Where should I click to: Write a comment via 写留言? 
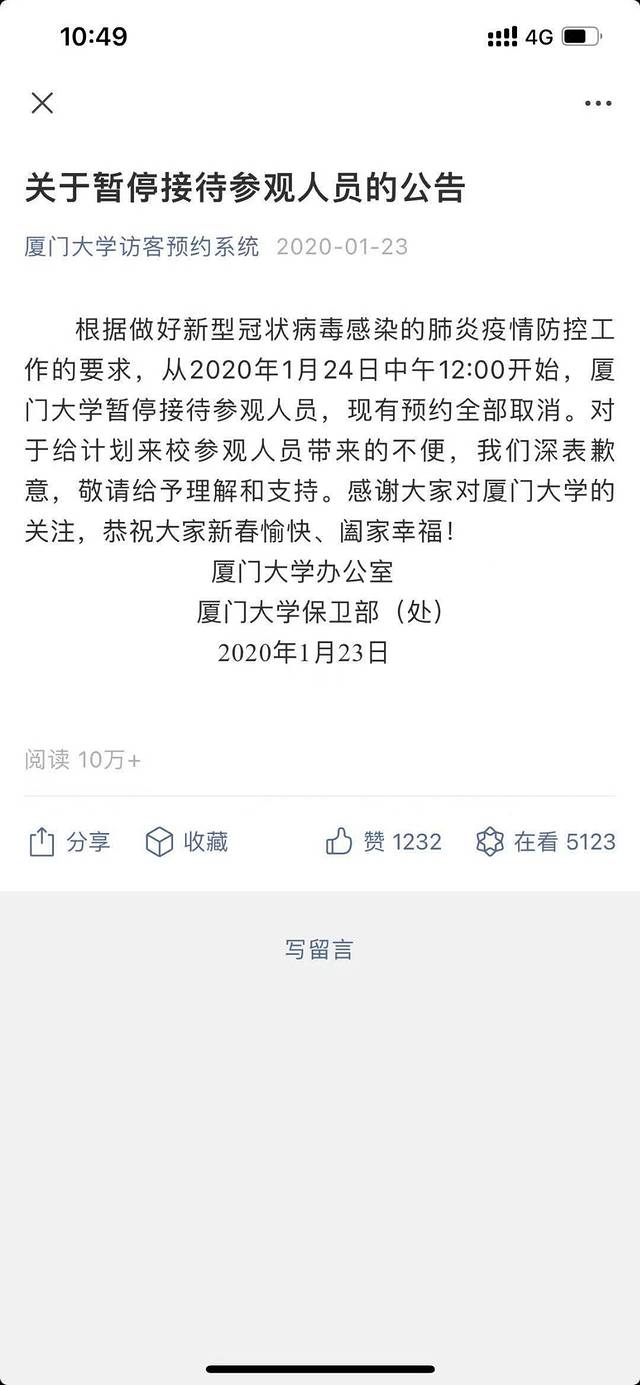tap(319, 950)
